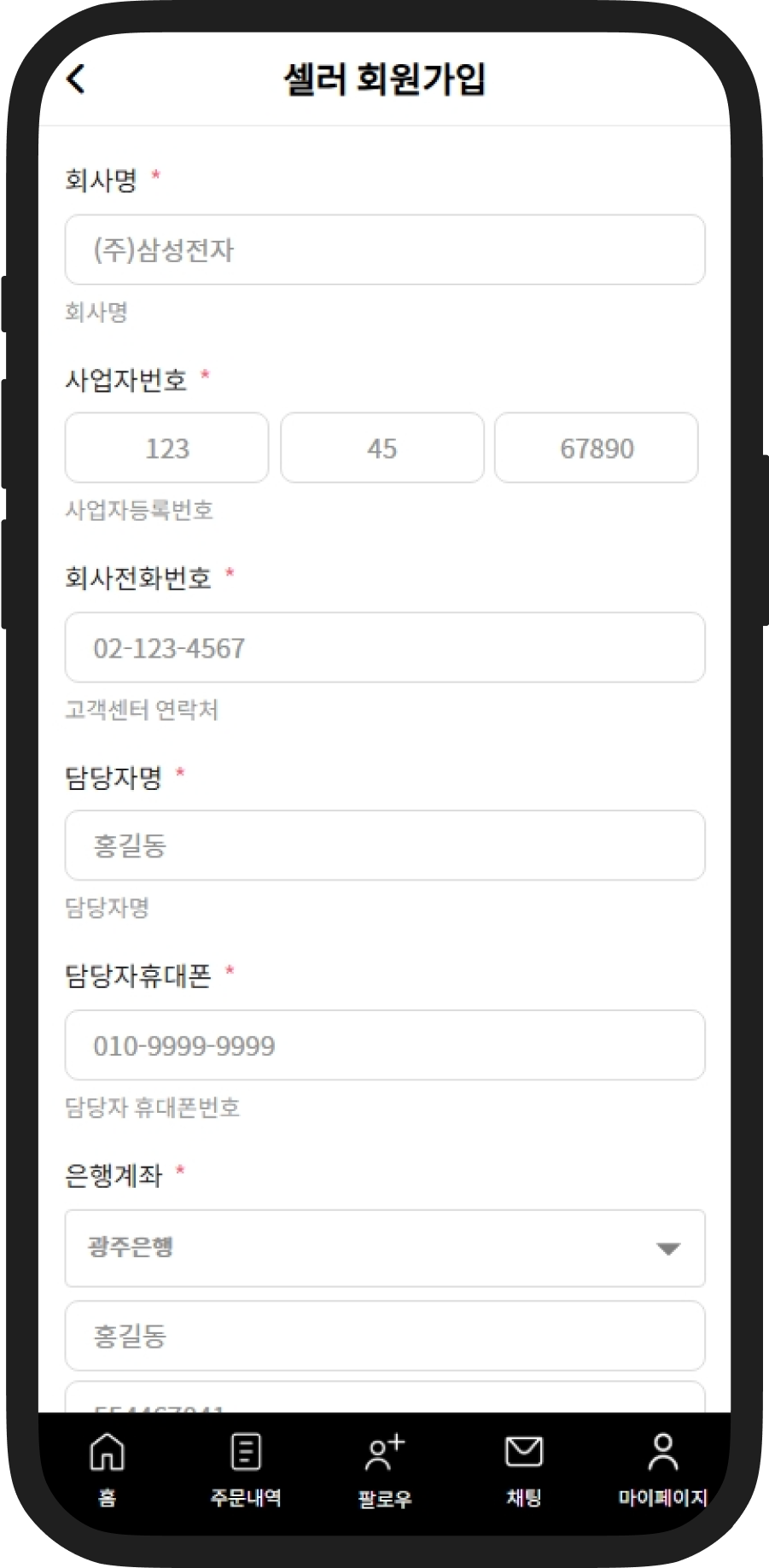Tap the 담당자휴대폰 mobile number field
The width and height of the screenshot is (769, 1568).
click(384, 1044)
